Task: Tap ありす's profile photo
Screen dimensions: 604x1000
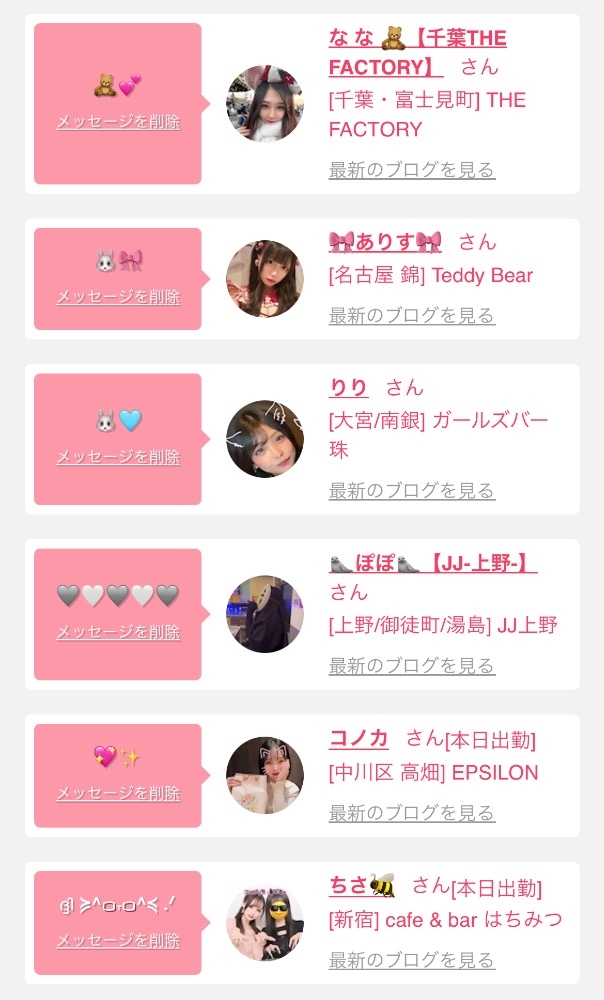Action: click(x=265, y=279)
